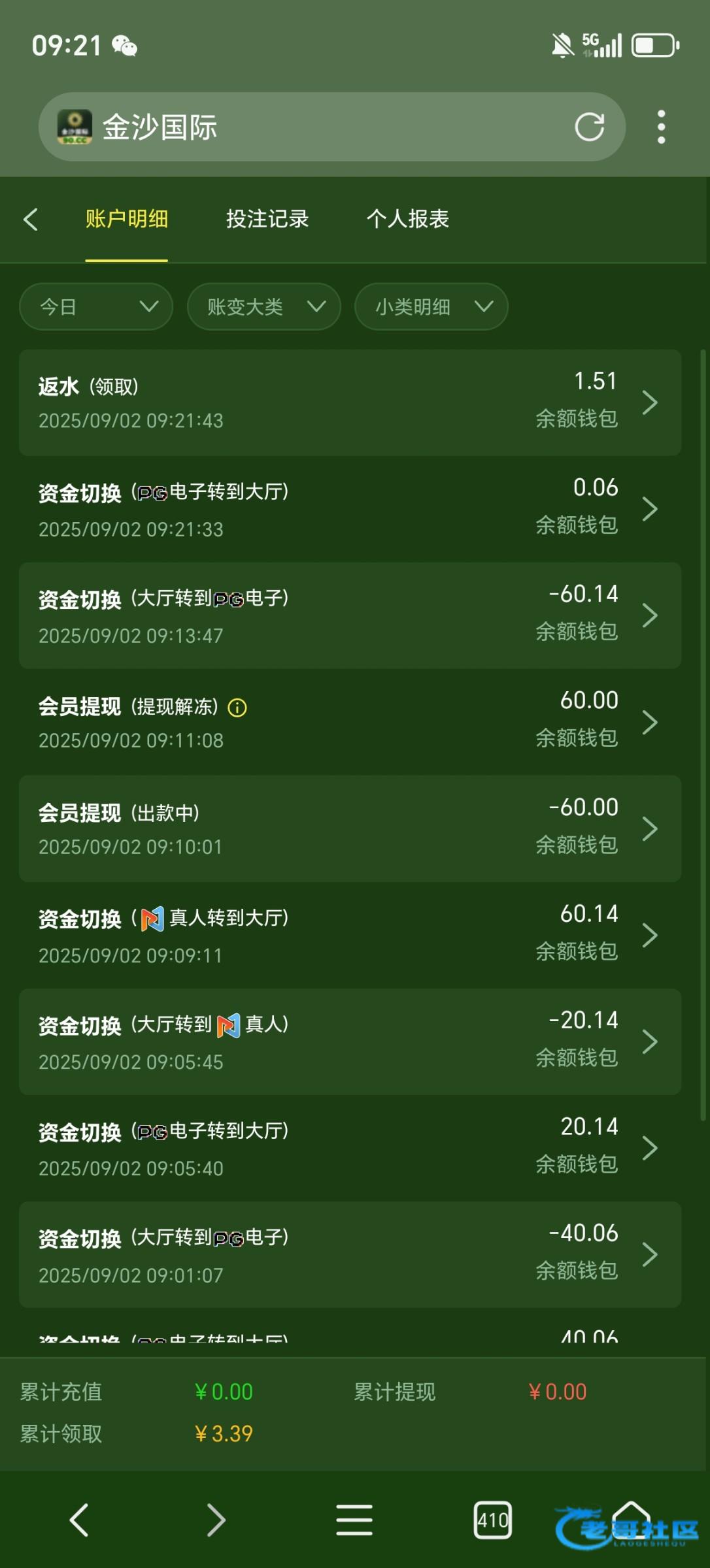This screenshot has width=710, height=1568.
Task: Open the -20.14 大厅转到真人 record
Action: (350, 1041)
